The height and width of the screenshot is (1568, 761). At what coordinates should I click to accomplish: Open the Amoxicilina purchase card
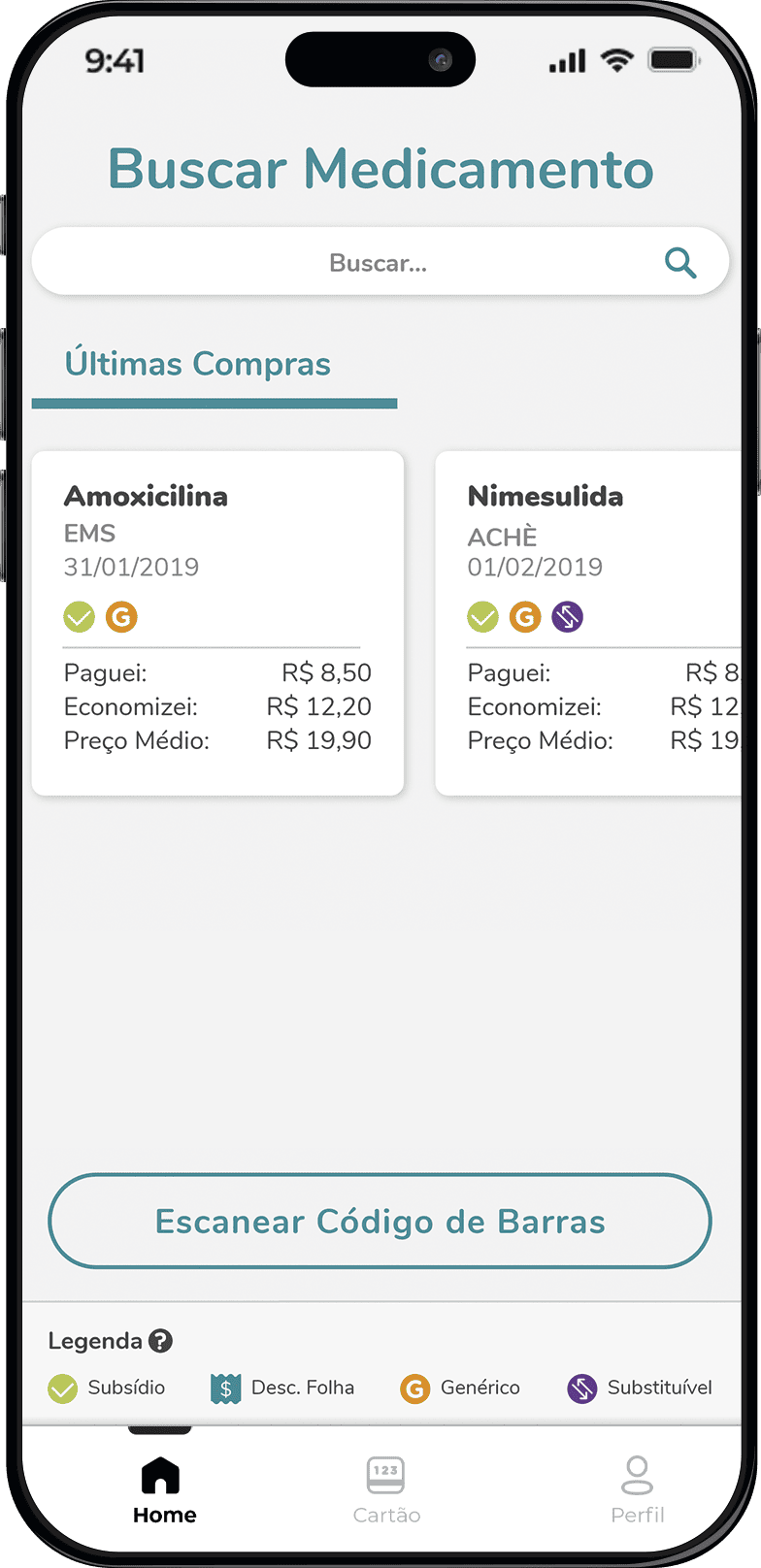217,621
